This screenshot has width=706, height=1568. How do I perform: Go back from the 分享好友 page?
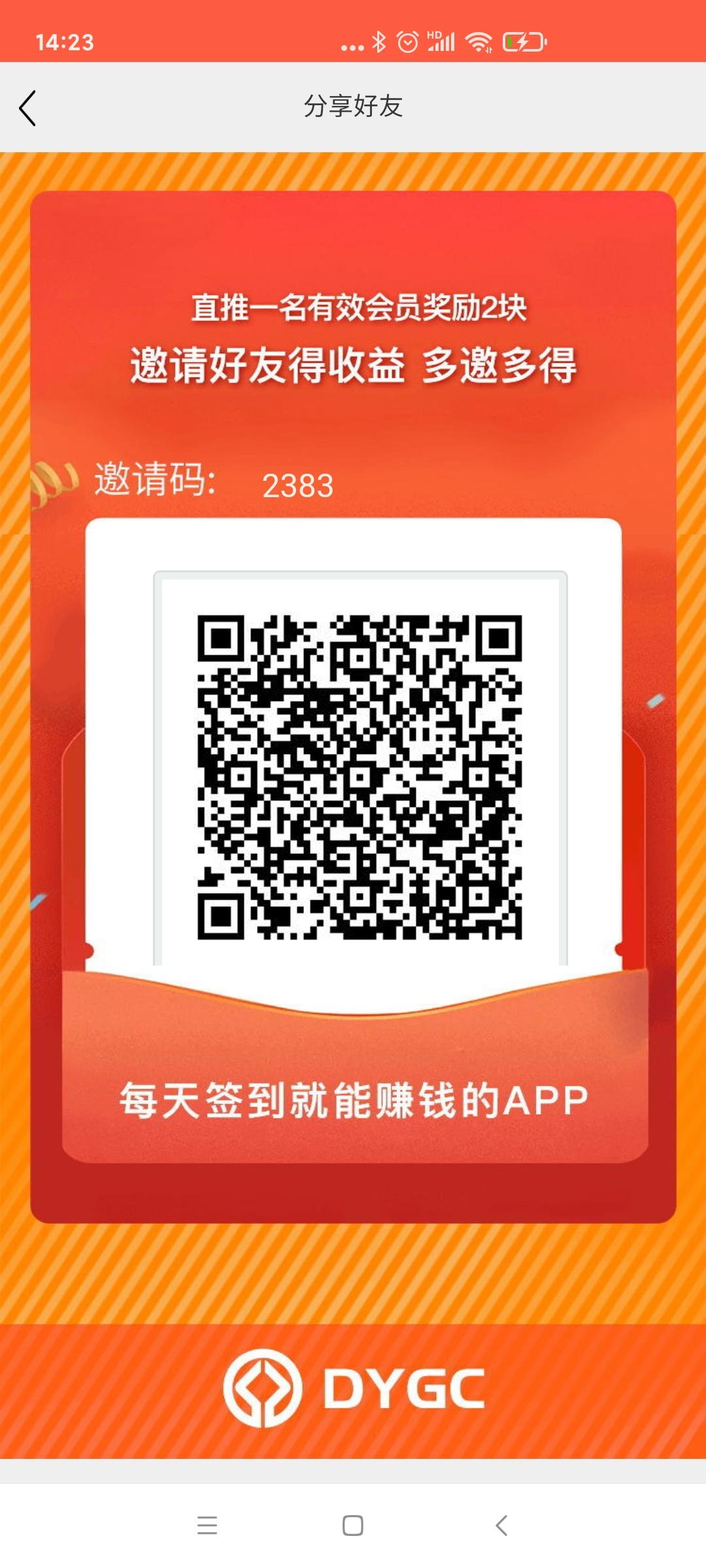tap(27, 108)
